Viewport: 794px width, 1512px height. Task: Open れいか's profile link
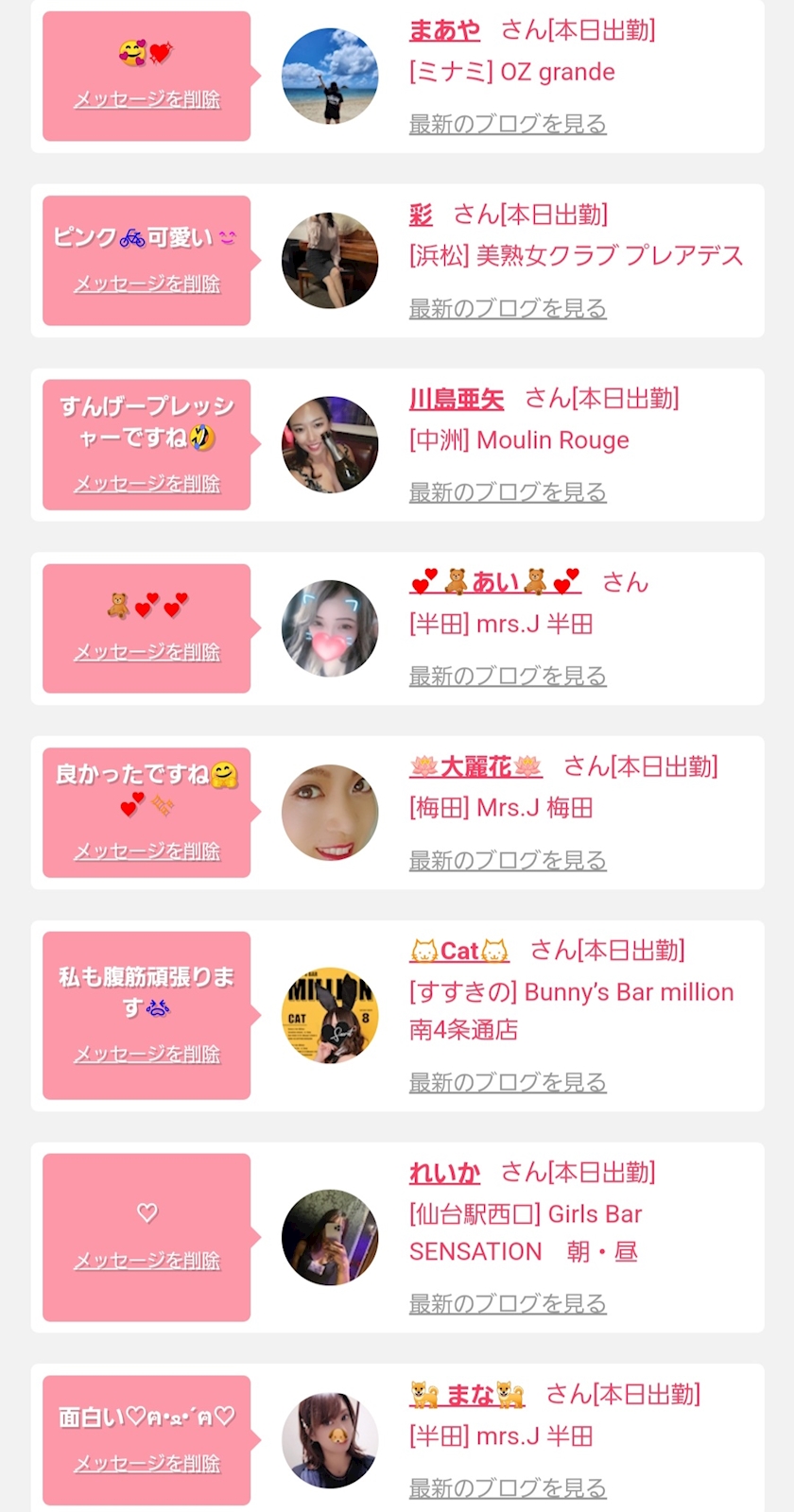444,1173
